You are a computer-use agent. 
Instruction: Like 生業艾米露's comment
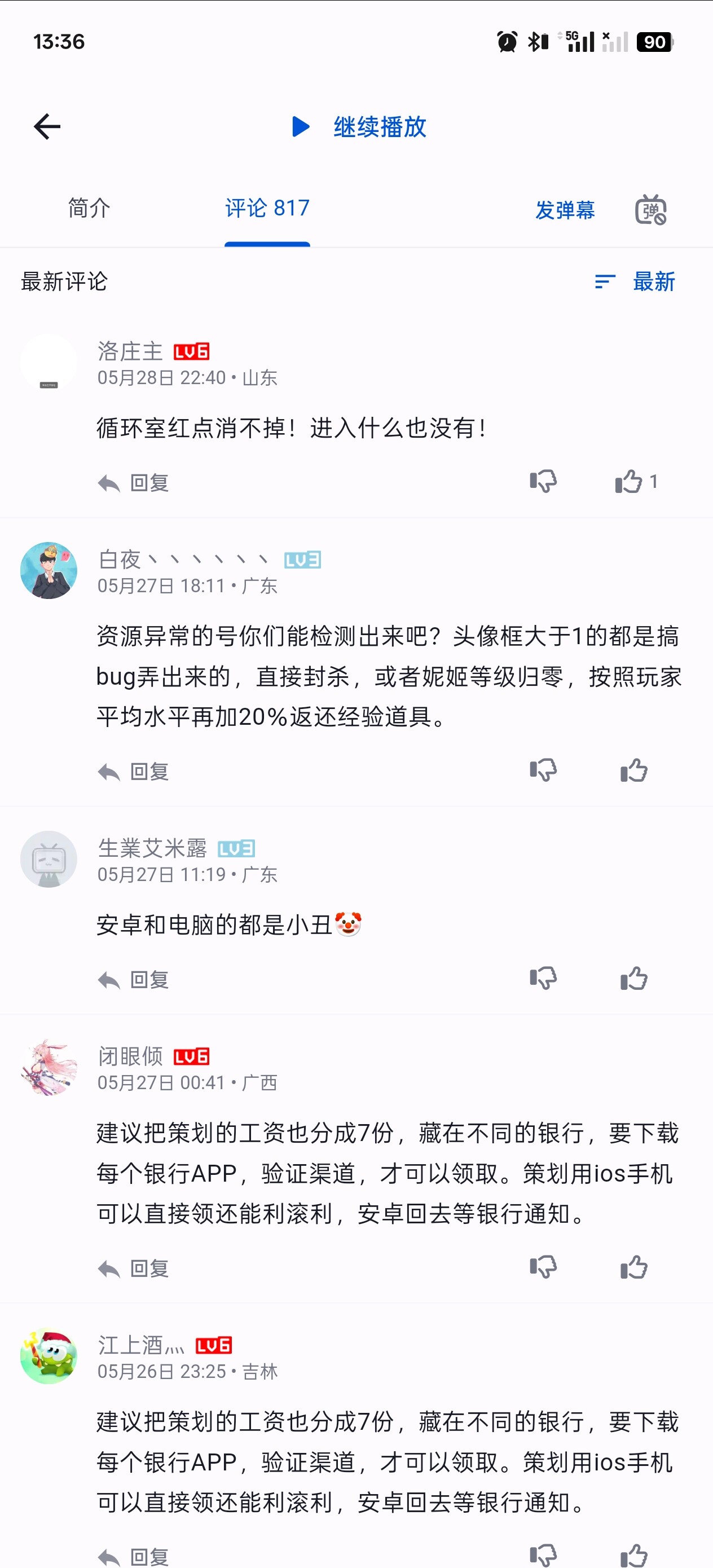pos(633,979)
